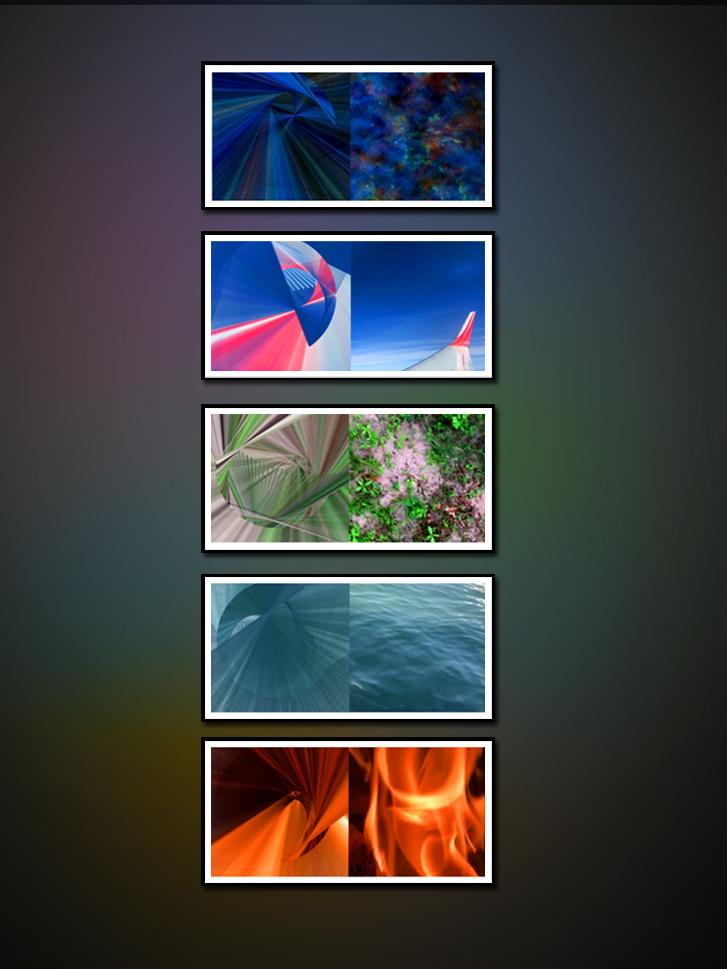Open the teal ocean water image card
727x969 pixels.
348,648
